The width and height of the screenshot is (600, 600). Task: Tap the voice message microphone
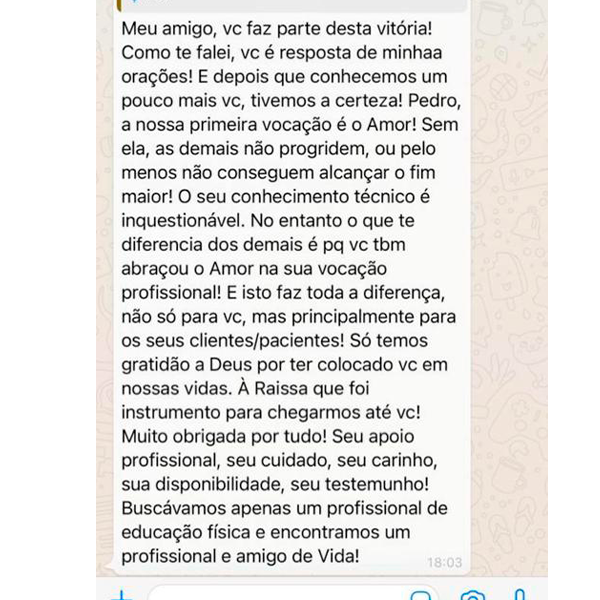(x=519, y=596)
